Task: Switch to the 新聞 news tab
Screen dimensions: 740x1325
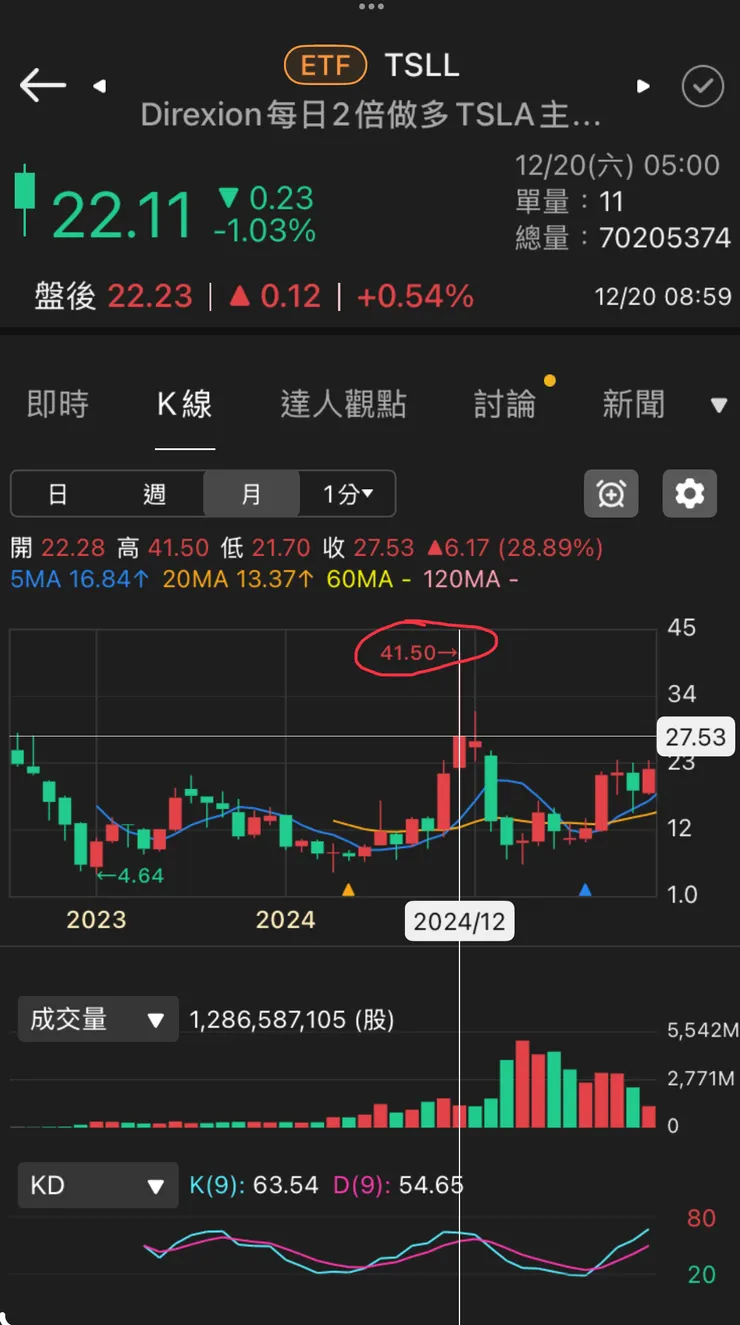Action: tap(634, 403)
